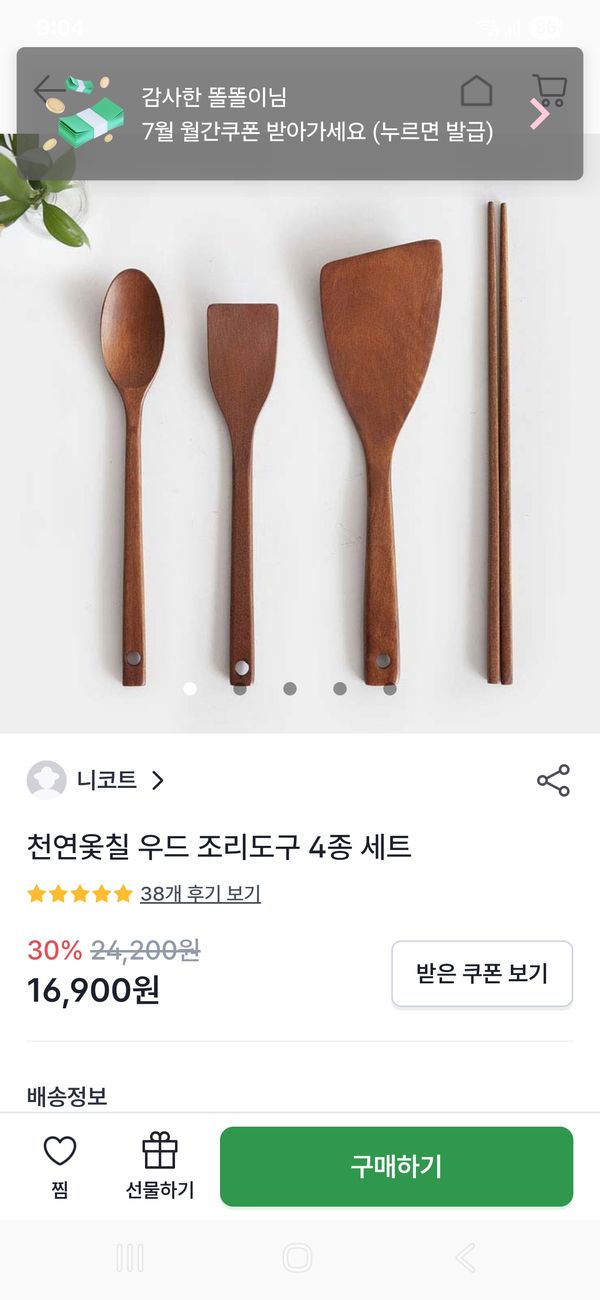
Task: Open the system recent apps button
Action: [x=130, y=1258]
